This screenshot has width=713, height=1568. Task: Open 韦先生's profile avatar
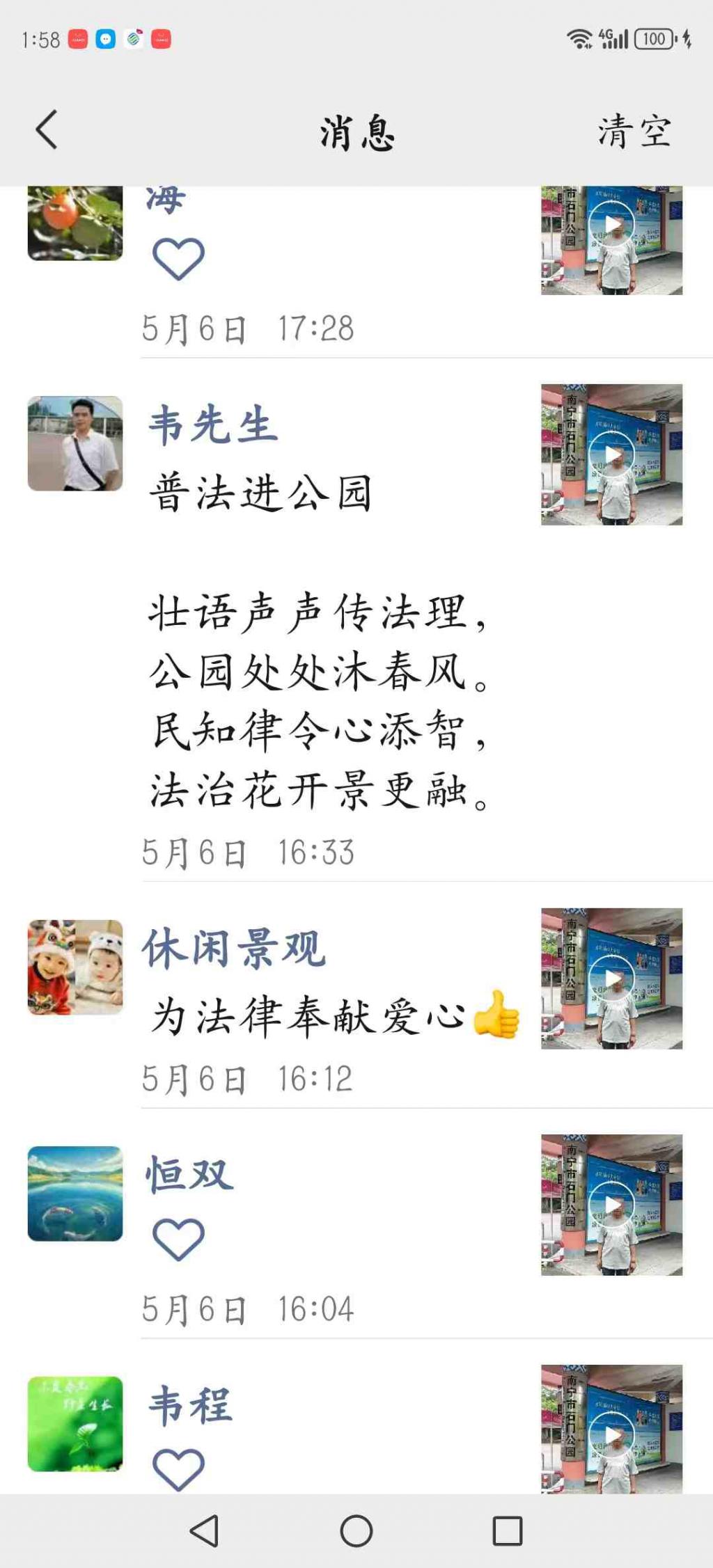(x=75, y=443)
